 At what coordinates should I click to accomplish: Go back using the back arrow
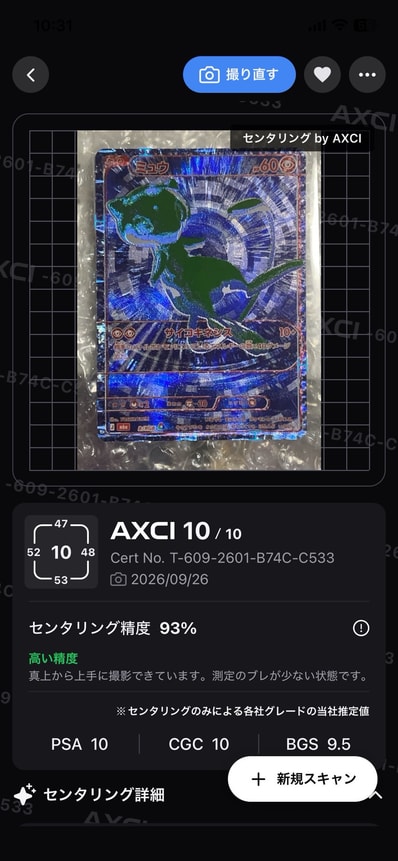point(31,75)
